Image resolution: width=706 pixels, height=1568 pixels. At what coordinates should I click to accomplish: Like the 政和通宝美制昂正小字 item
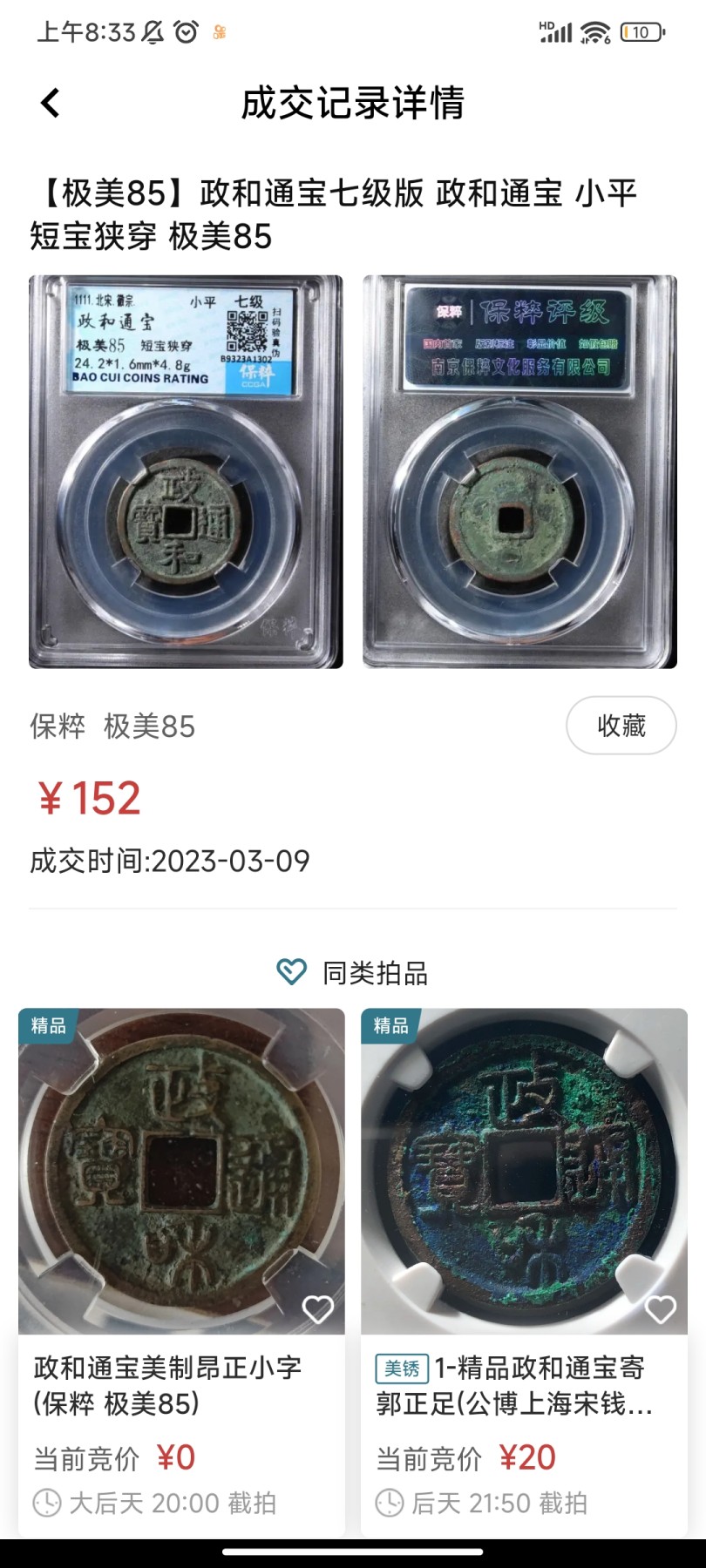pyautogui.click(x=317, y=1308)
